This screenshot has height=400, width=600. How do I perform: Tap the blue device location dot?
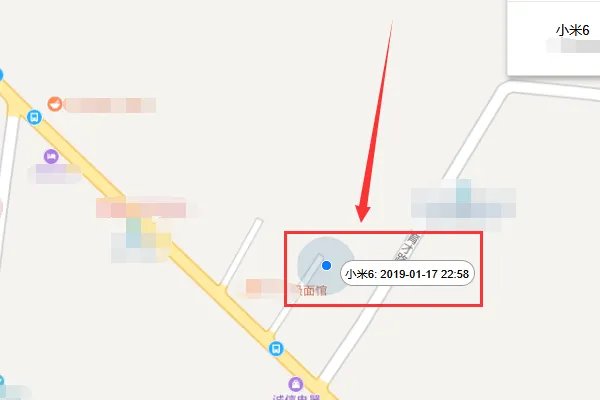[326, 264]
